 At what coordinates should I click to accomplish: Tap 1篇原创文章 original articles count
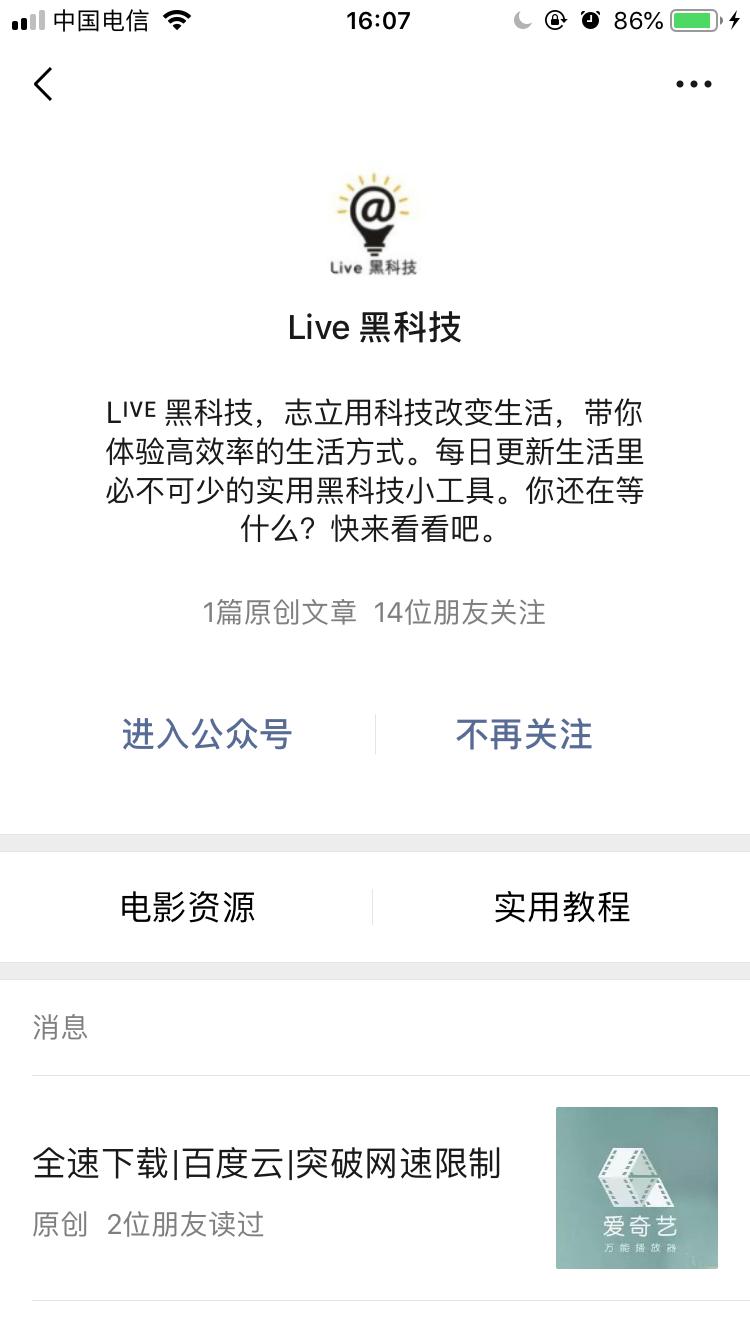280,612
